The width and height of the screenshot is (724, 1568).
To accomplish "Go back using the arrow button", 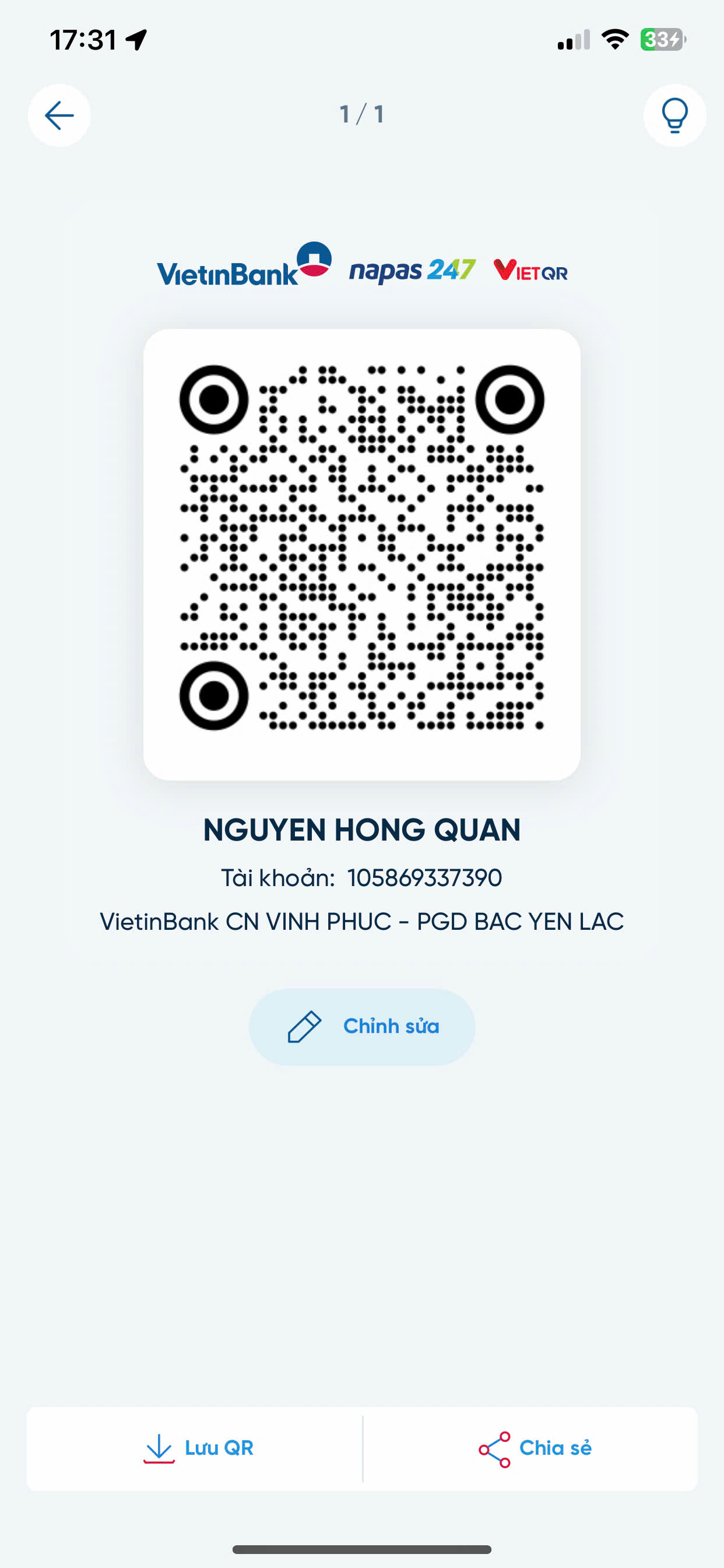I will coord(59,116).
